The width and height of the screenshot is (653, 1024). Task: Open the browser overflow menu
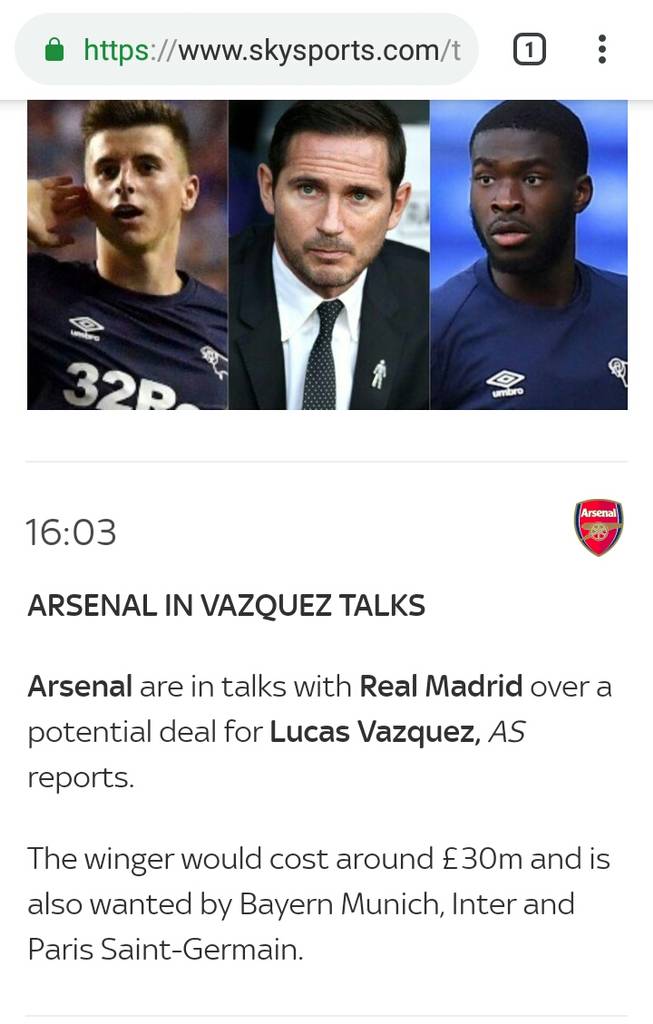click(x=601, y=49)
